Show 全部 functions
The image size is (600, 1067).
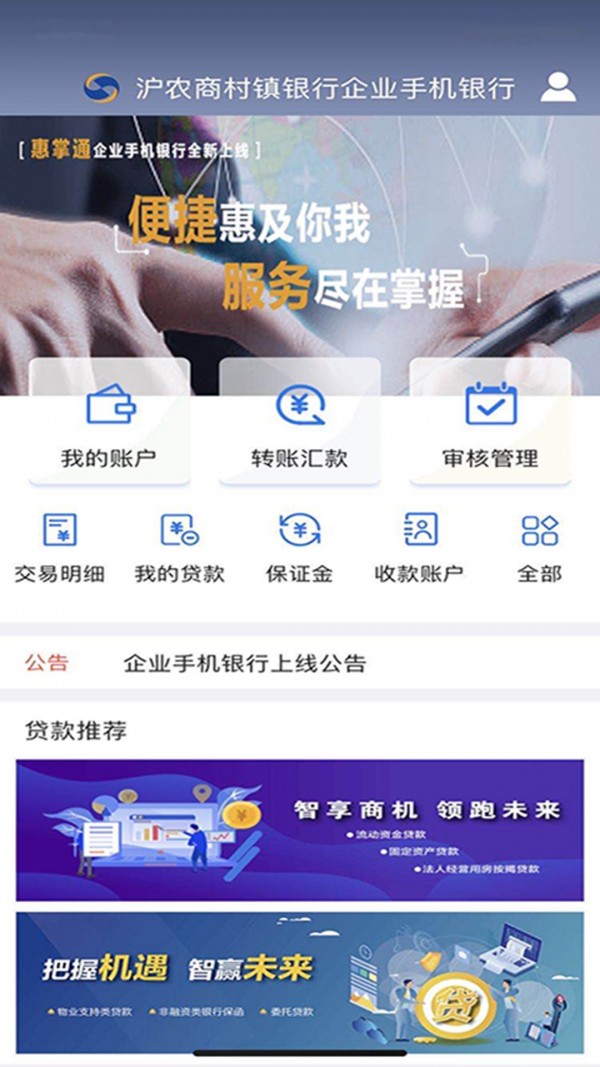(540, 547)
